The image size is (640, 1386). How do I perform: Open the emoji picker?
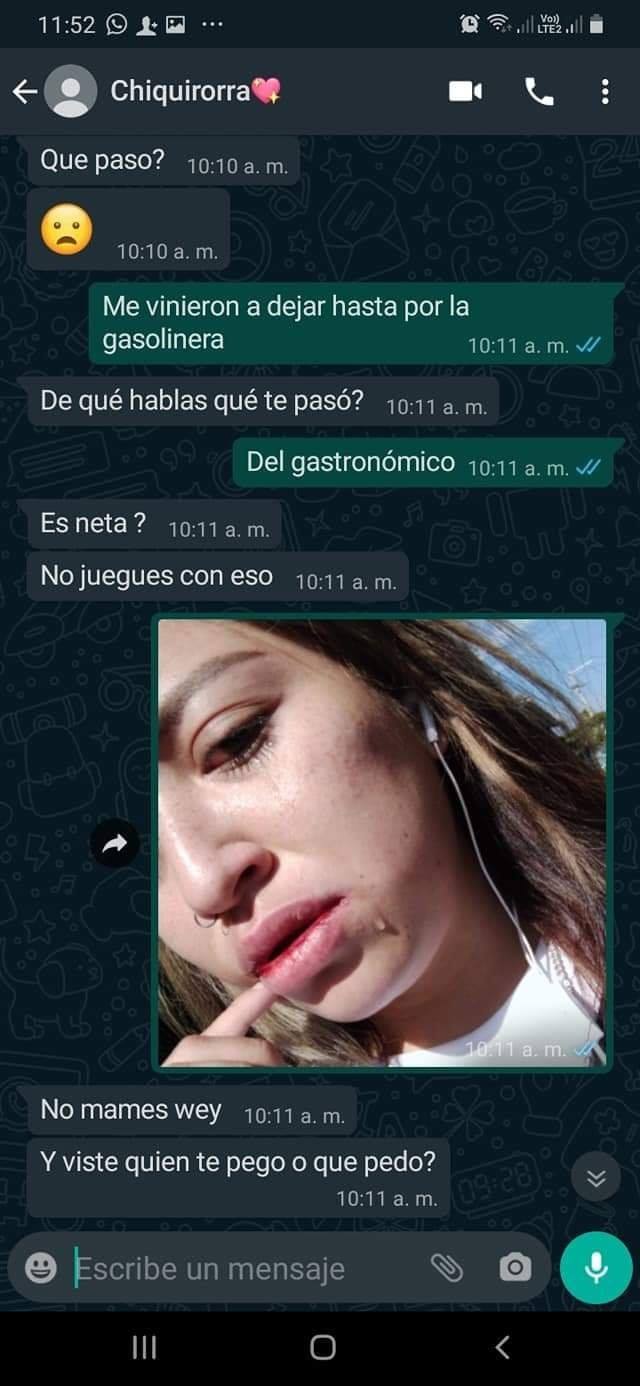click(x=41, y=1268)
